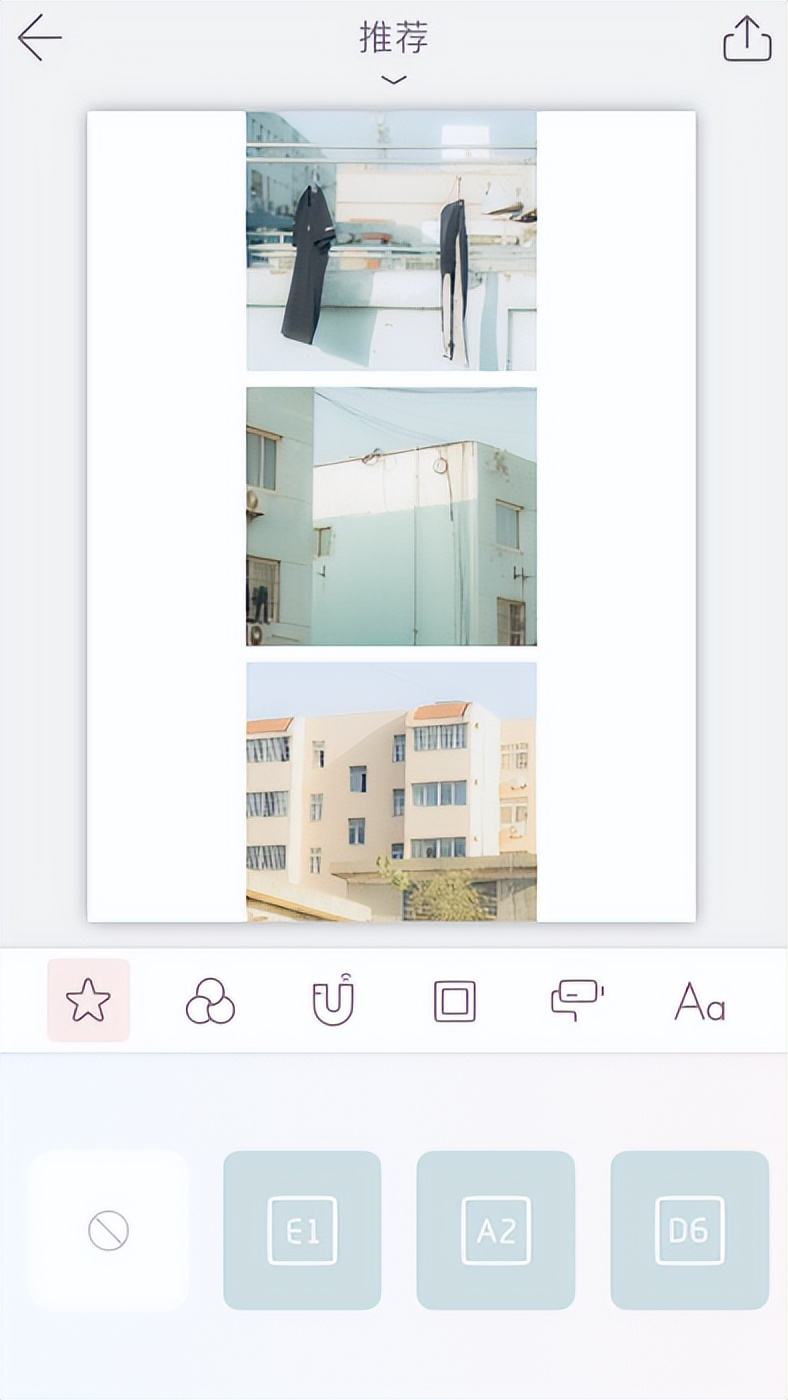Share or export the edited collage
788x1400 pixels.
click(747, 40)
